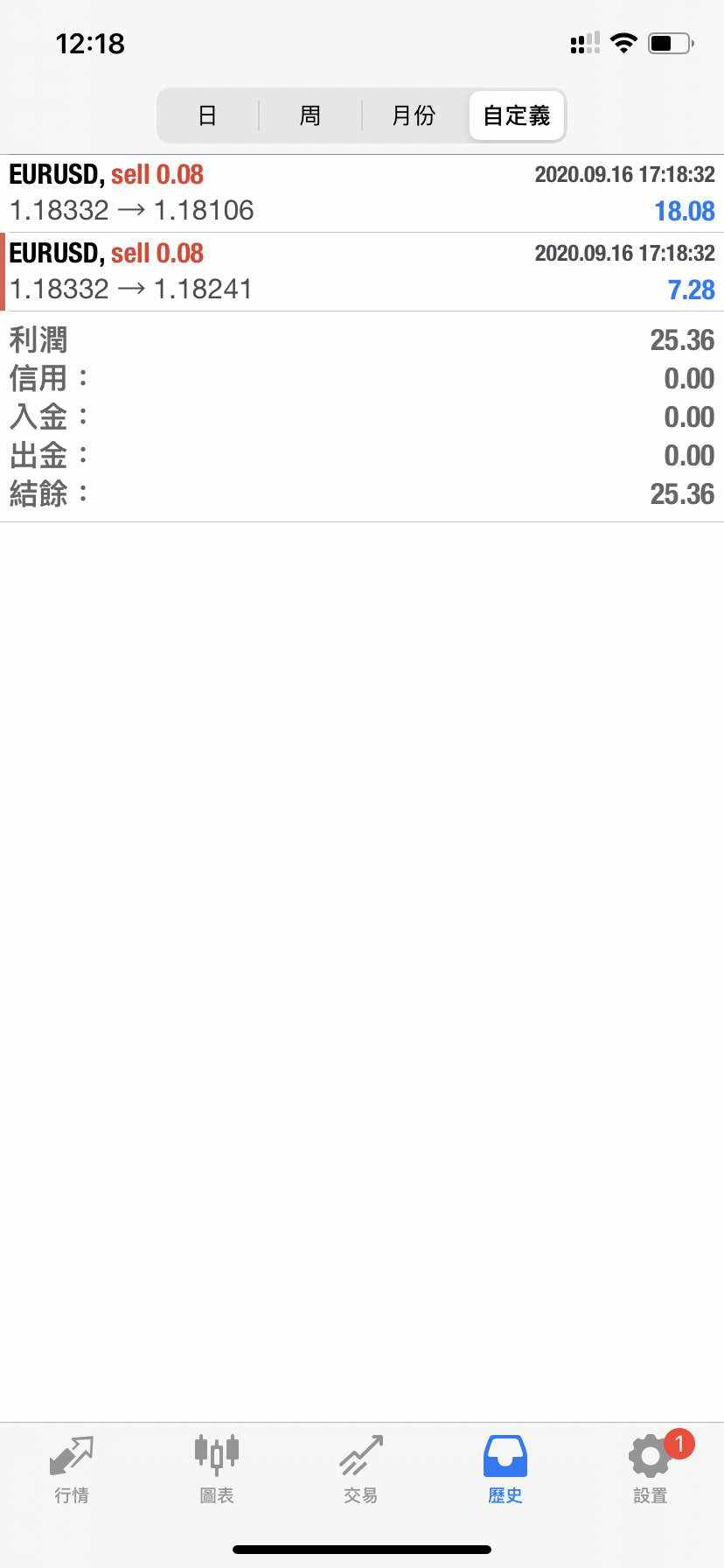Image resolution: width=724 pixels, height=1568 pixels.
Task: Open the EURUSD sell trade with profit 18.08
Action: click(x=362, y=193)
